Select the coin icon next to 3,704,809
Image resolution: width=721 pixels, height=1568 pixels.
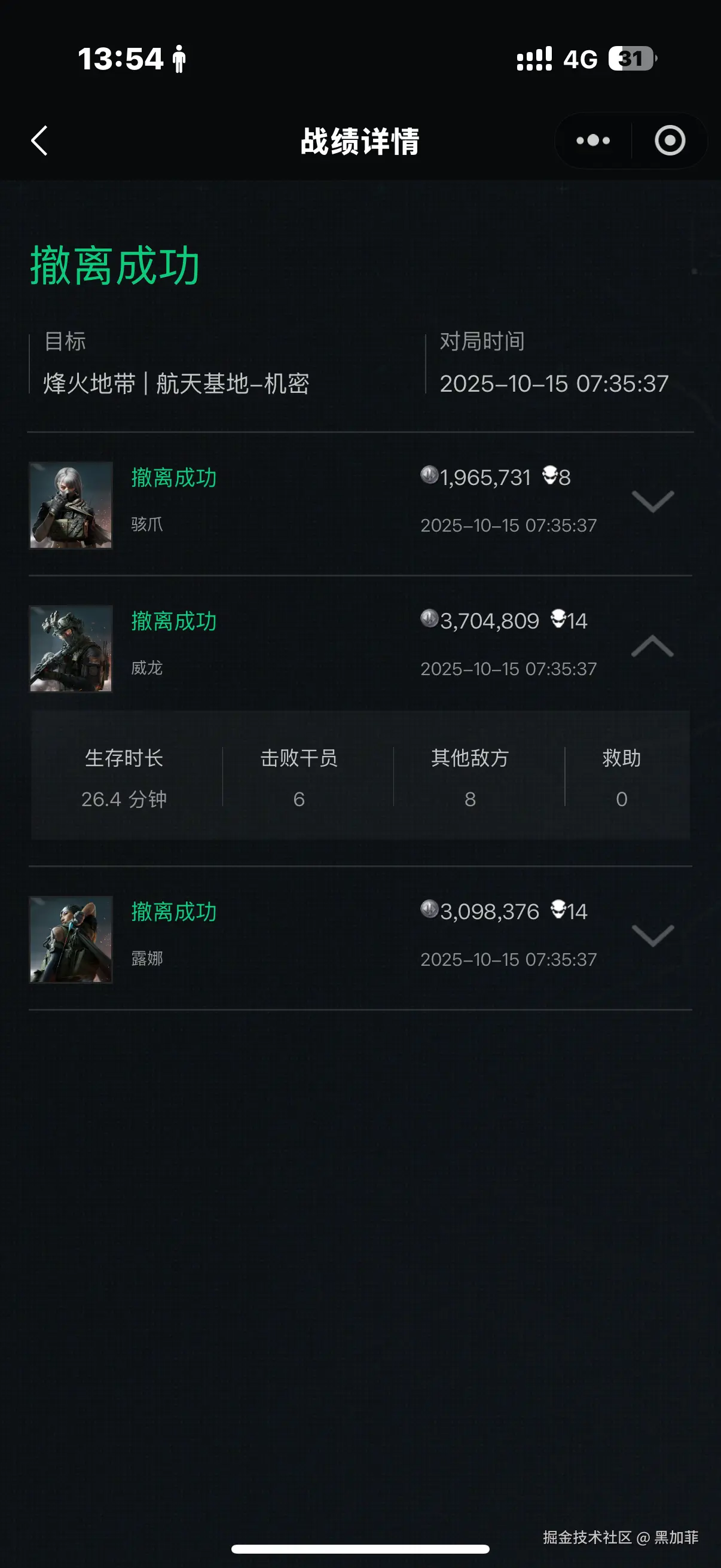click(x=430, y=621)
